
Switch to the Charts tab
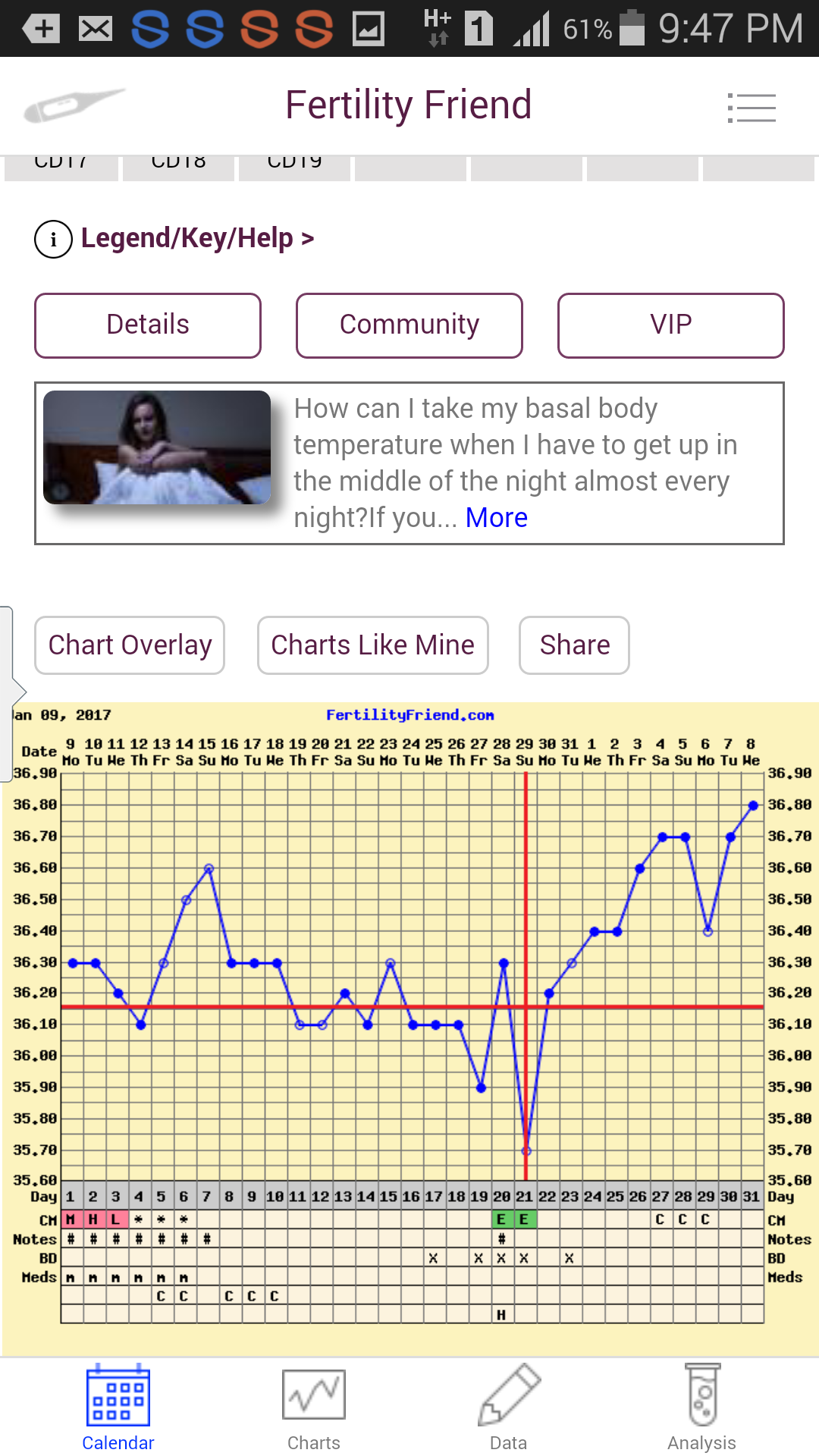click(314, 1407)
